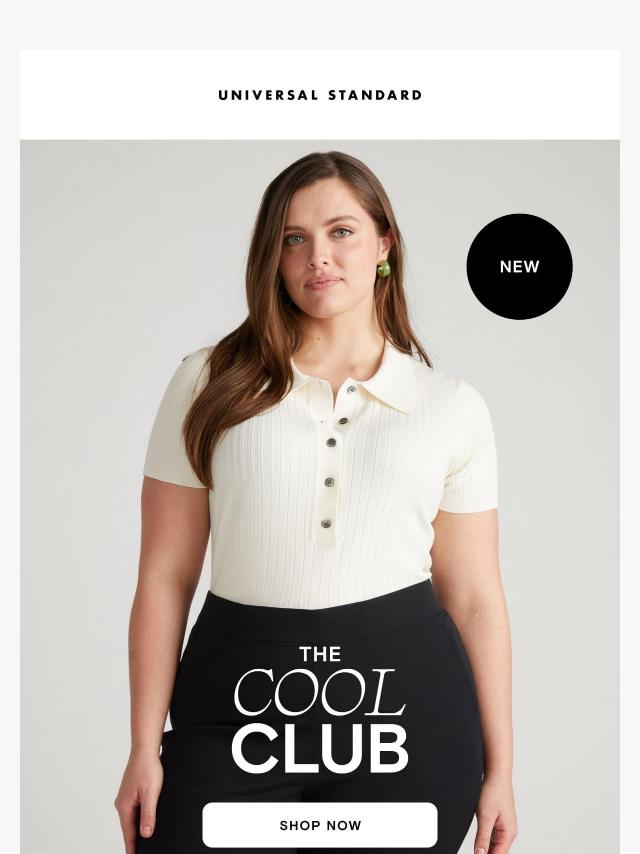
Task: Tap the Shop Now button
Action: (320, 825)
